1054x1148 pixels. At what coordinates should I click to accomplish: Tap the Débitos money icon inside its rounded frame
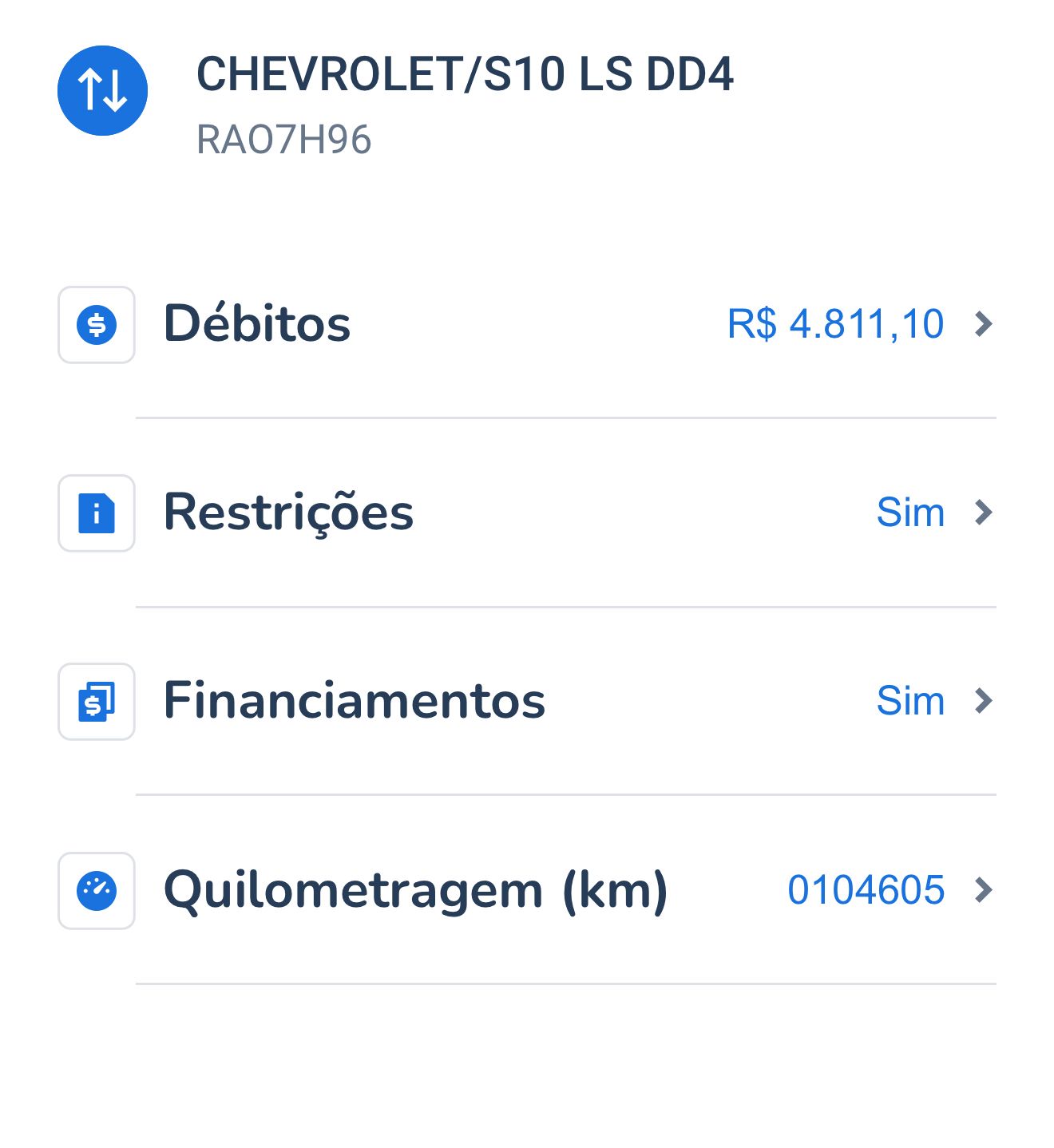pos(96,326)
